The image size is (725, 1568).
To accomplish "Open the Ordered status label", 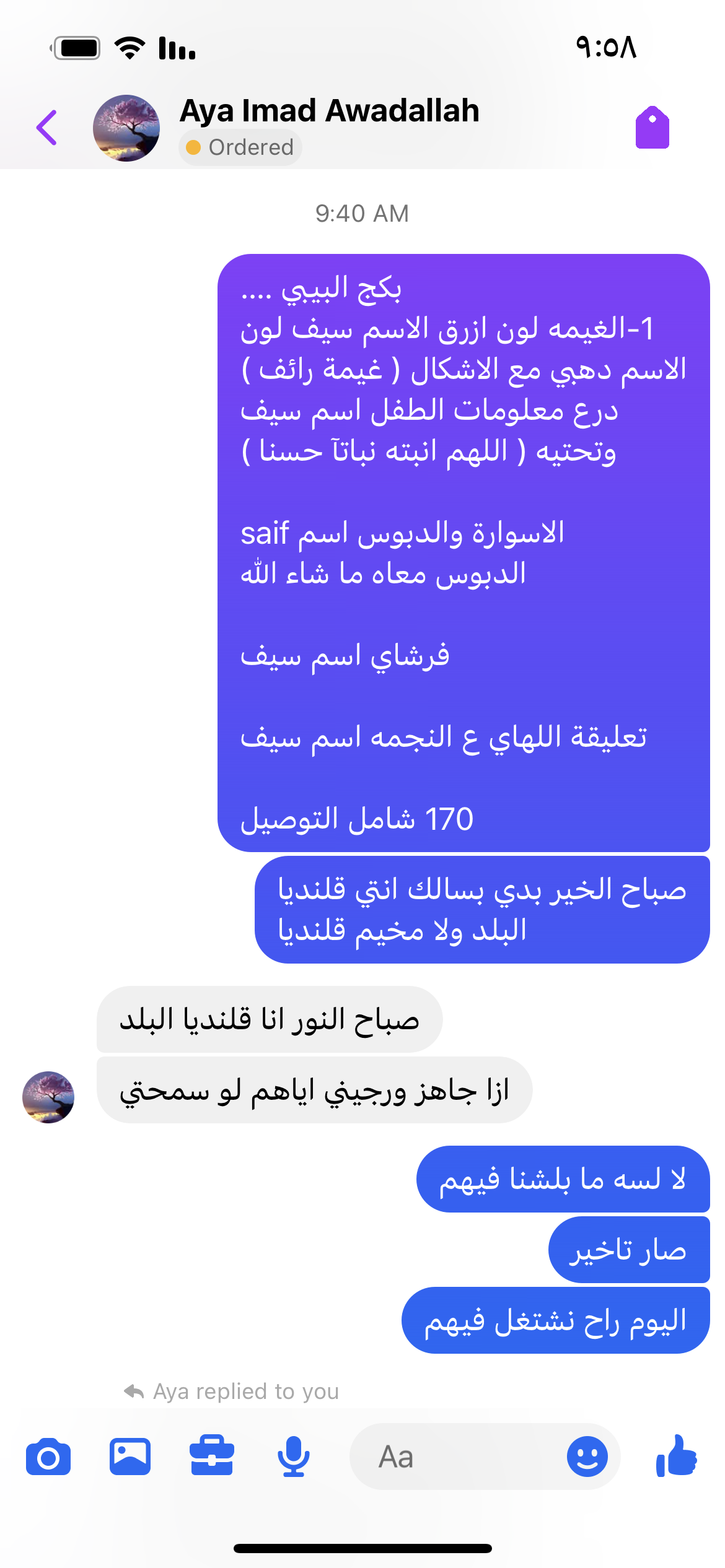I will (240, 147).
